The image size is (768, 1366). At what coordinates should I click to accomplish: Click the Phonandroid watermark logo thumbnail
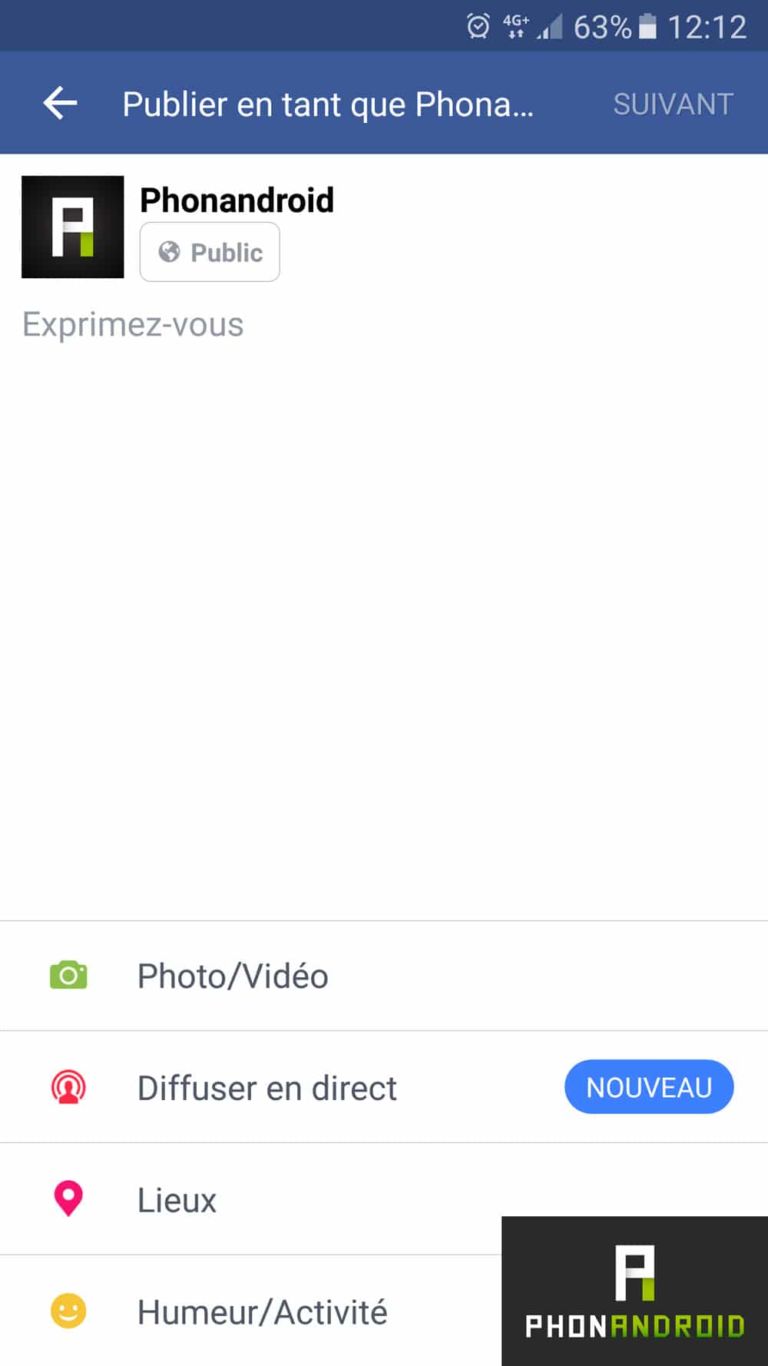click(x=634, y=1290)
